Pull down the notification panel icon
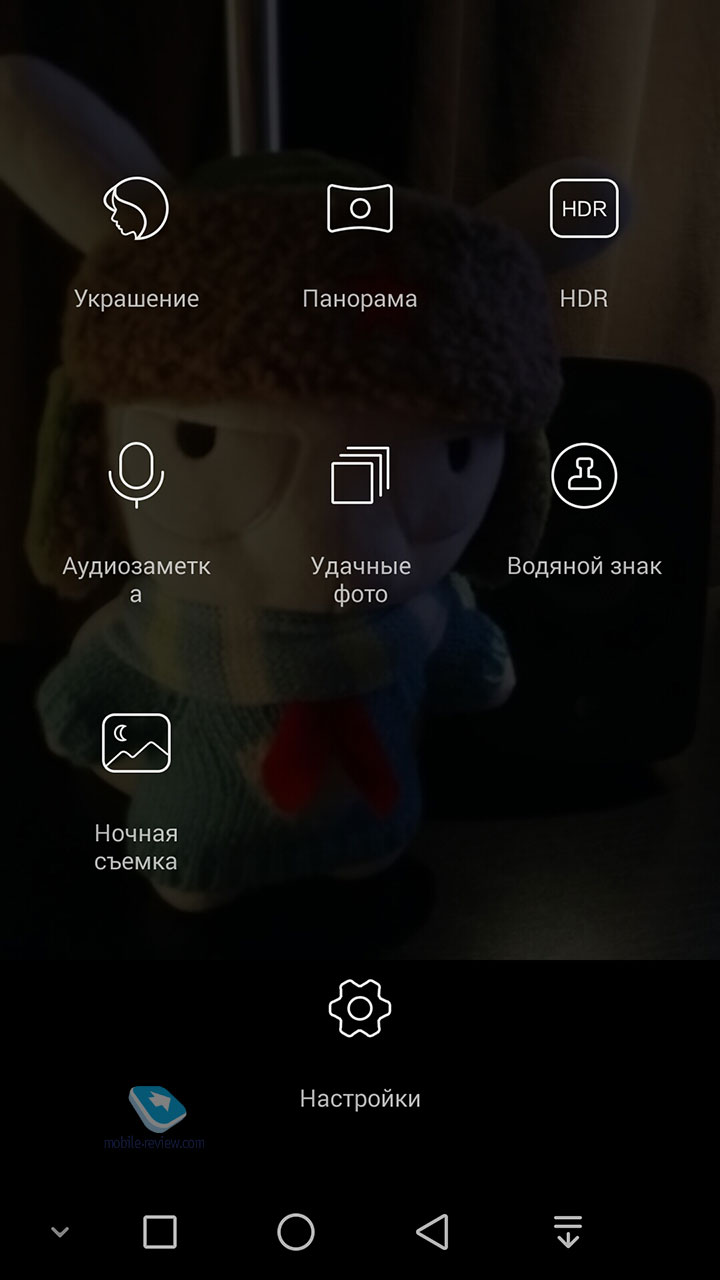The image size is (720, 1280). pos(568,1232)
